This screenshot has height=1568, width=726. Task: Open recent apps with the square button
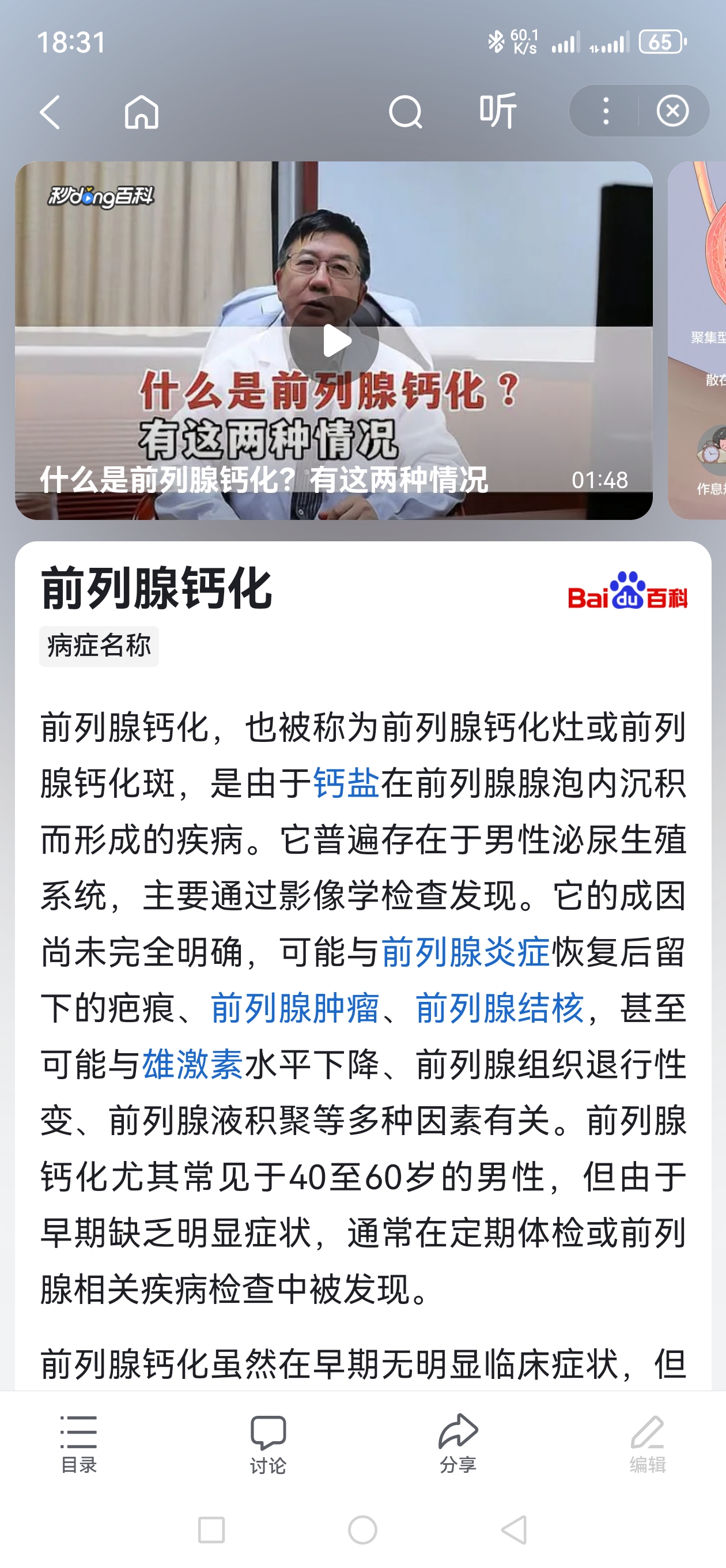pos(211,1529)
